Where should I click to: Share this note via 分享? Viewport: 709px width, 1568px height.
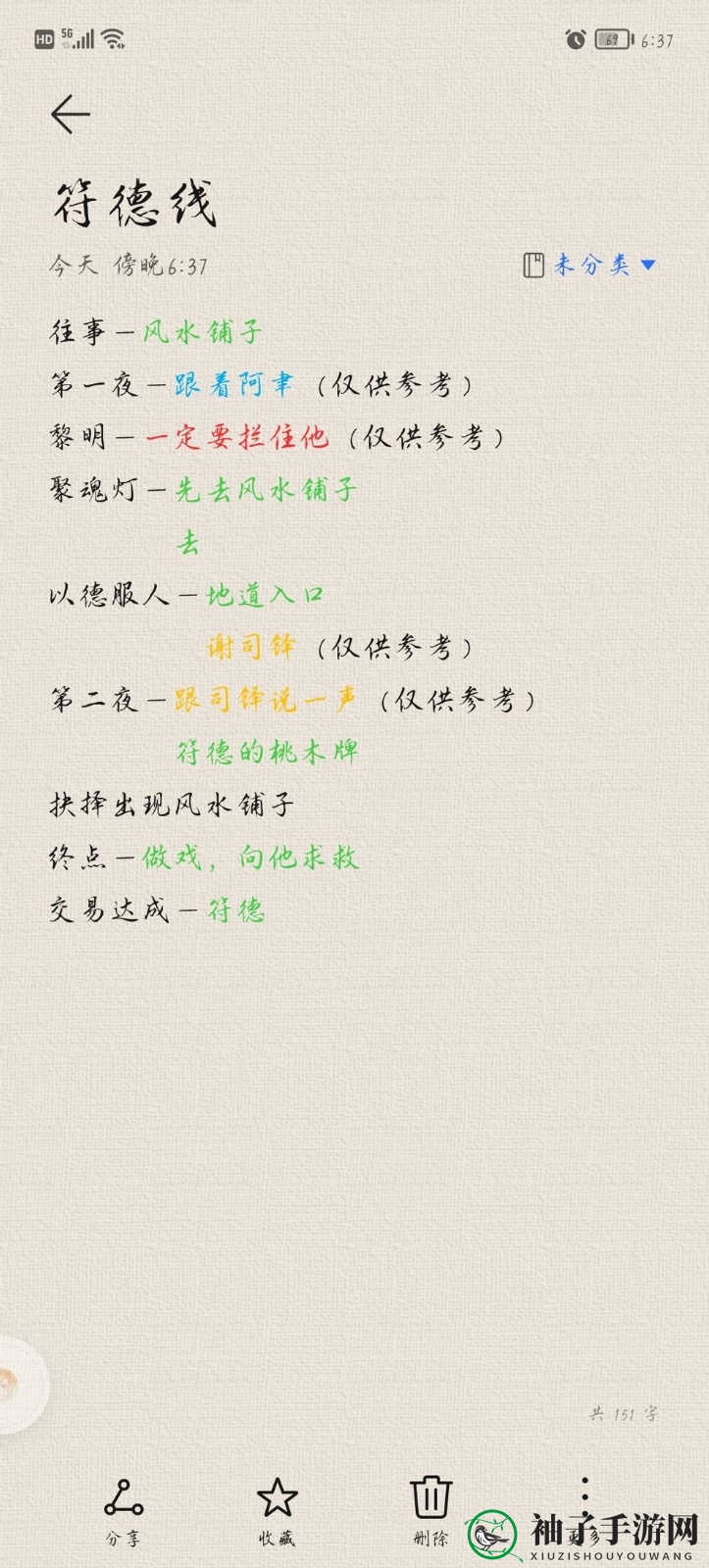[x=124, y=1510]
